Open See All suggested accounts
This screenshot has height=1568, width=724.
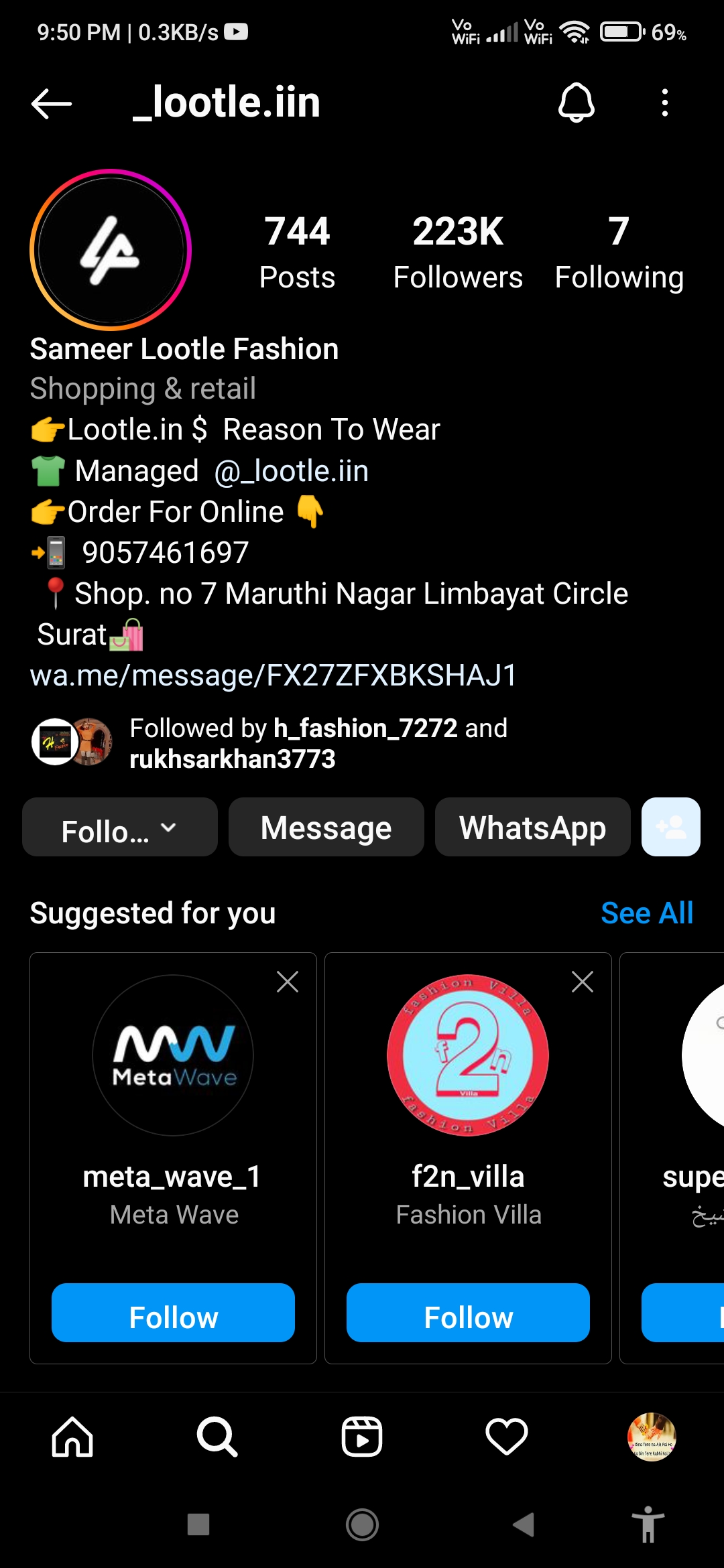point(647,913)
